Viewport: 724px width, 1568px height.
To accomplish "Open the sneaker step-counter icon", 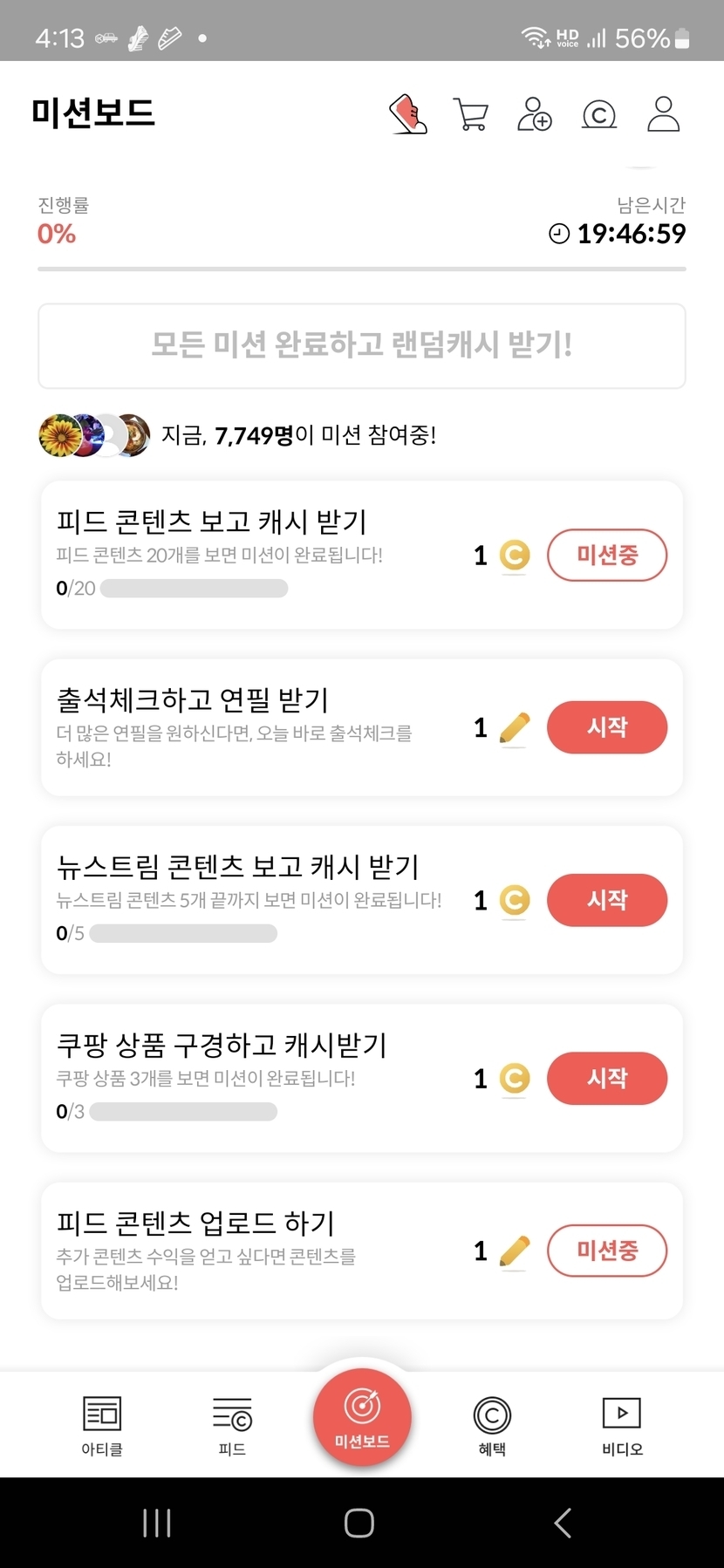I will [x=407, y=114].
